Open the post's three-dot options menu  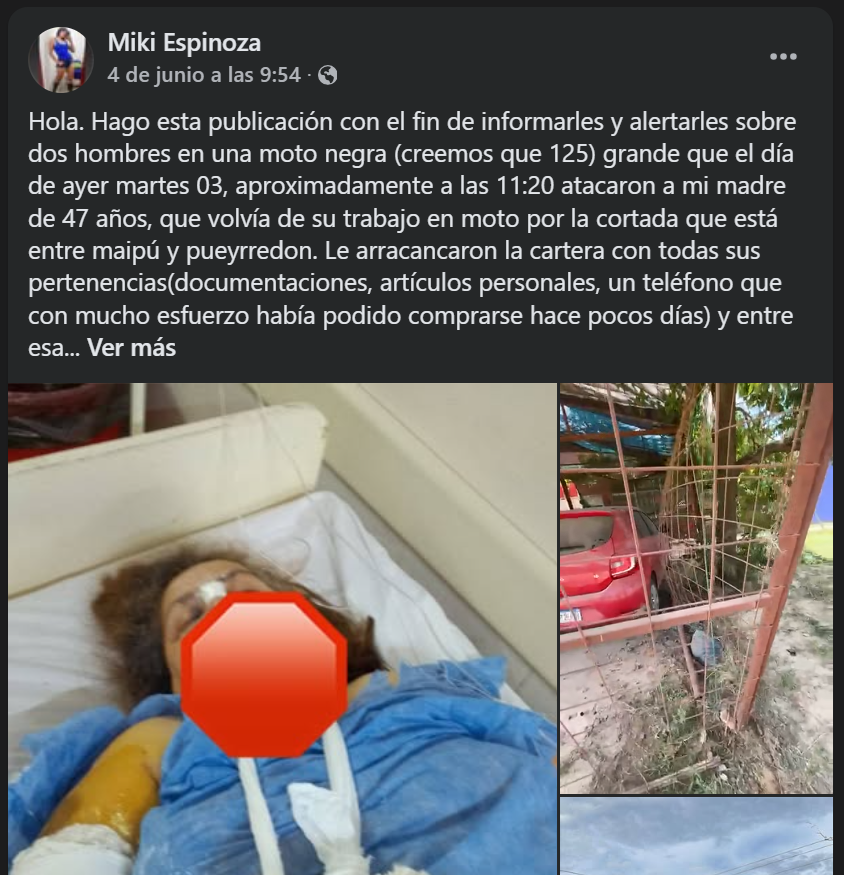[783, 57]
